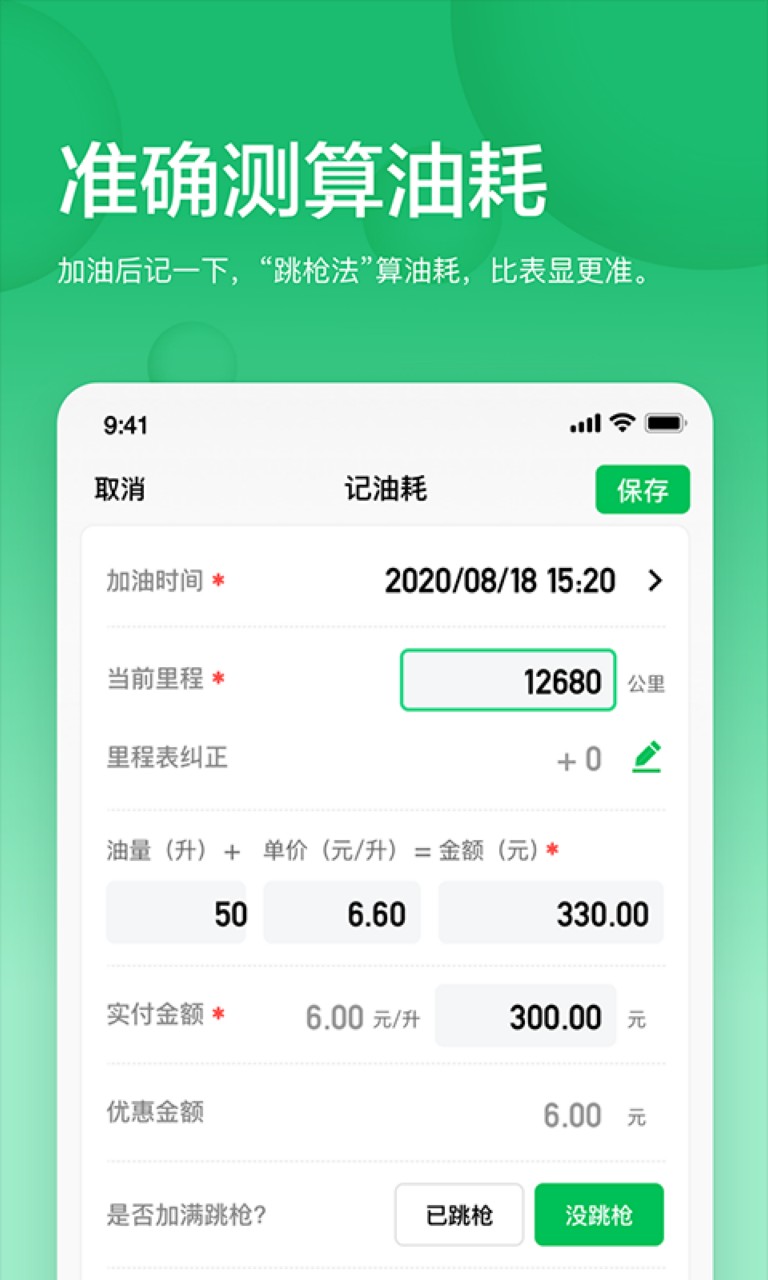This screenshot has height=1280, width=768.
Task: Tap the chevron beside 2020/08/18 15:20
Action: click(x=656, y=580)
